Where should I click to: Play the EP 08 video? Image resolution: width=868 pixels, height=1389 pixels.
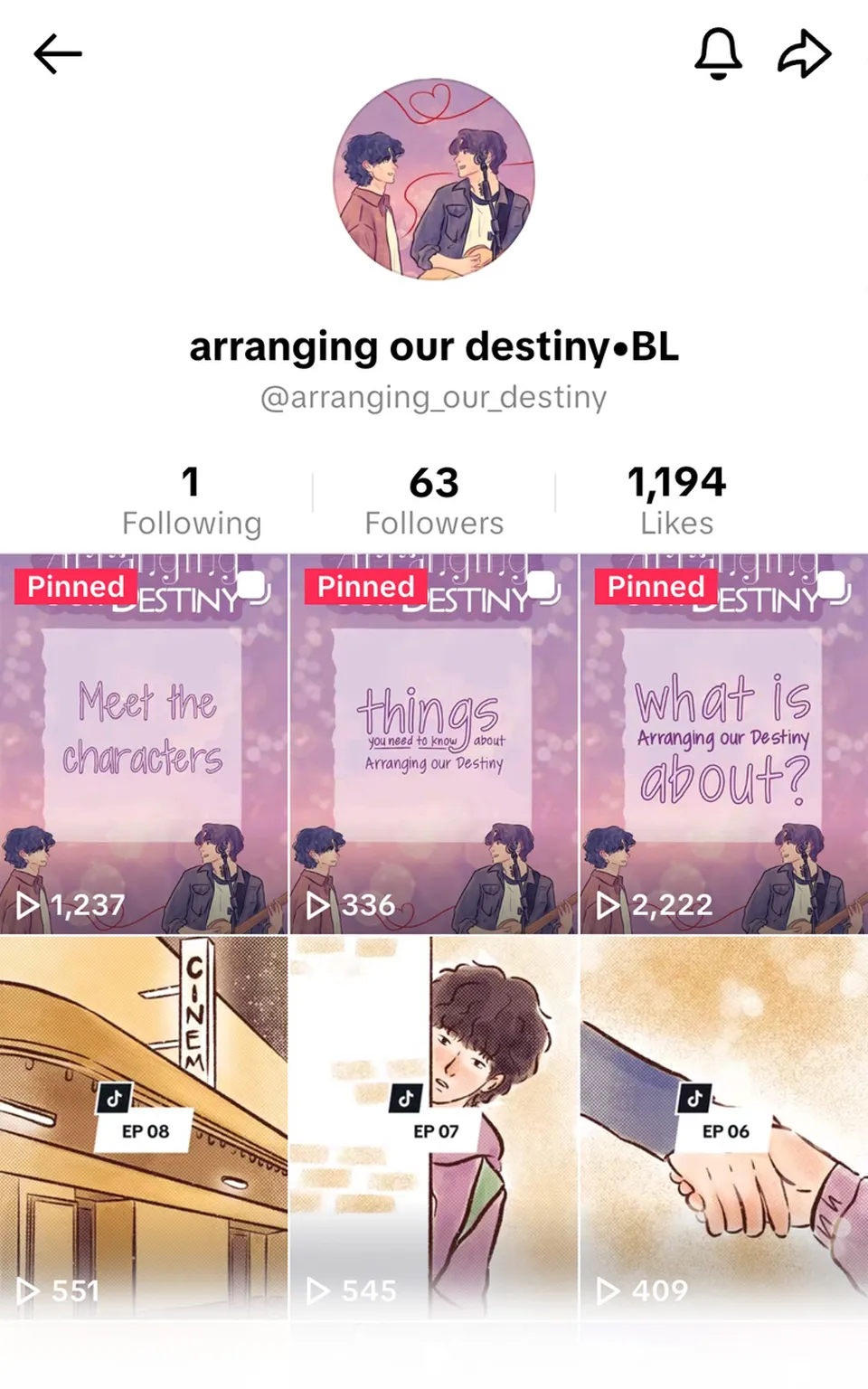tap(144, 1127)
